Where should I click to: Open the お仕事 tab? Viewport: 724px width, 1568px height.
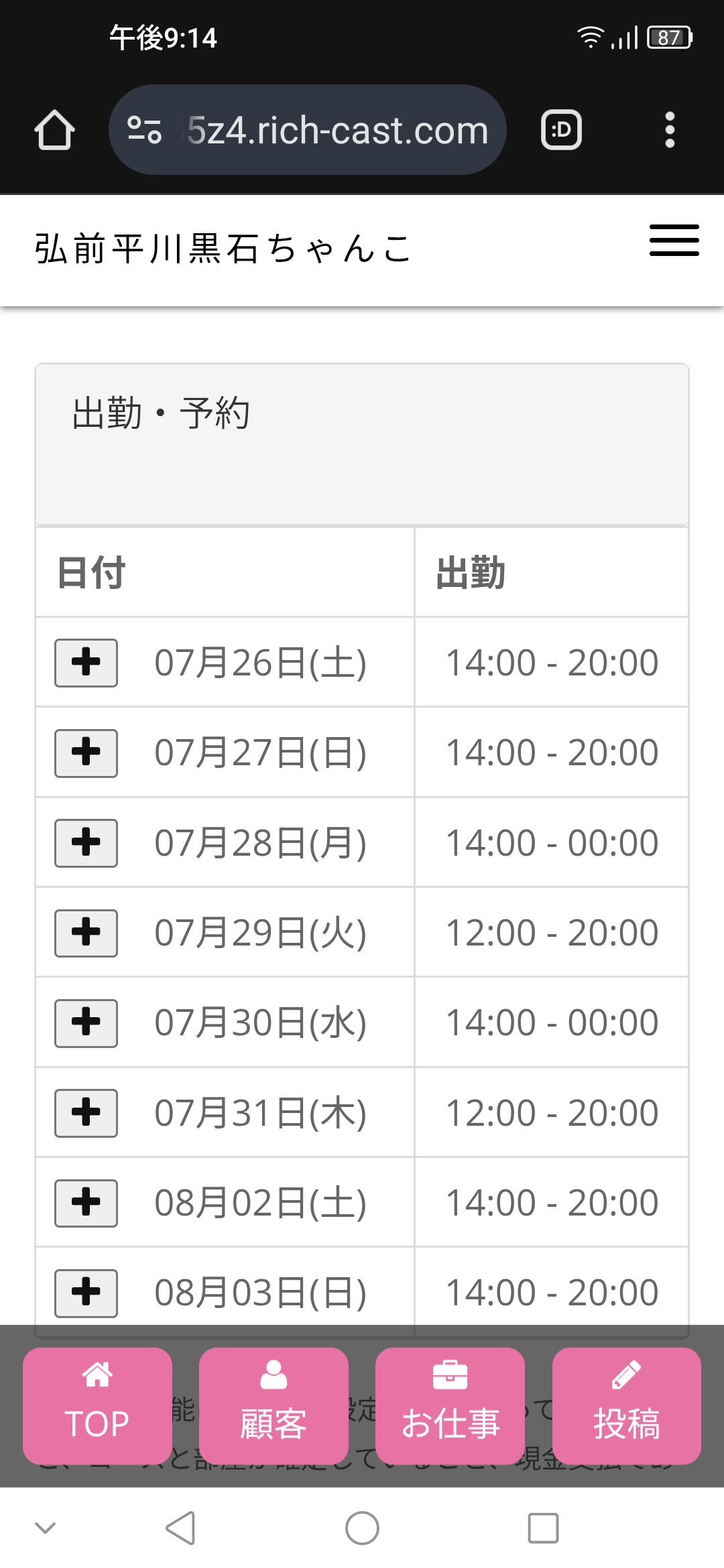click(450, 1406)
